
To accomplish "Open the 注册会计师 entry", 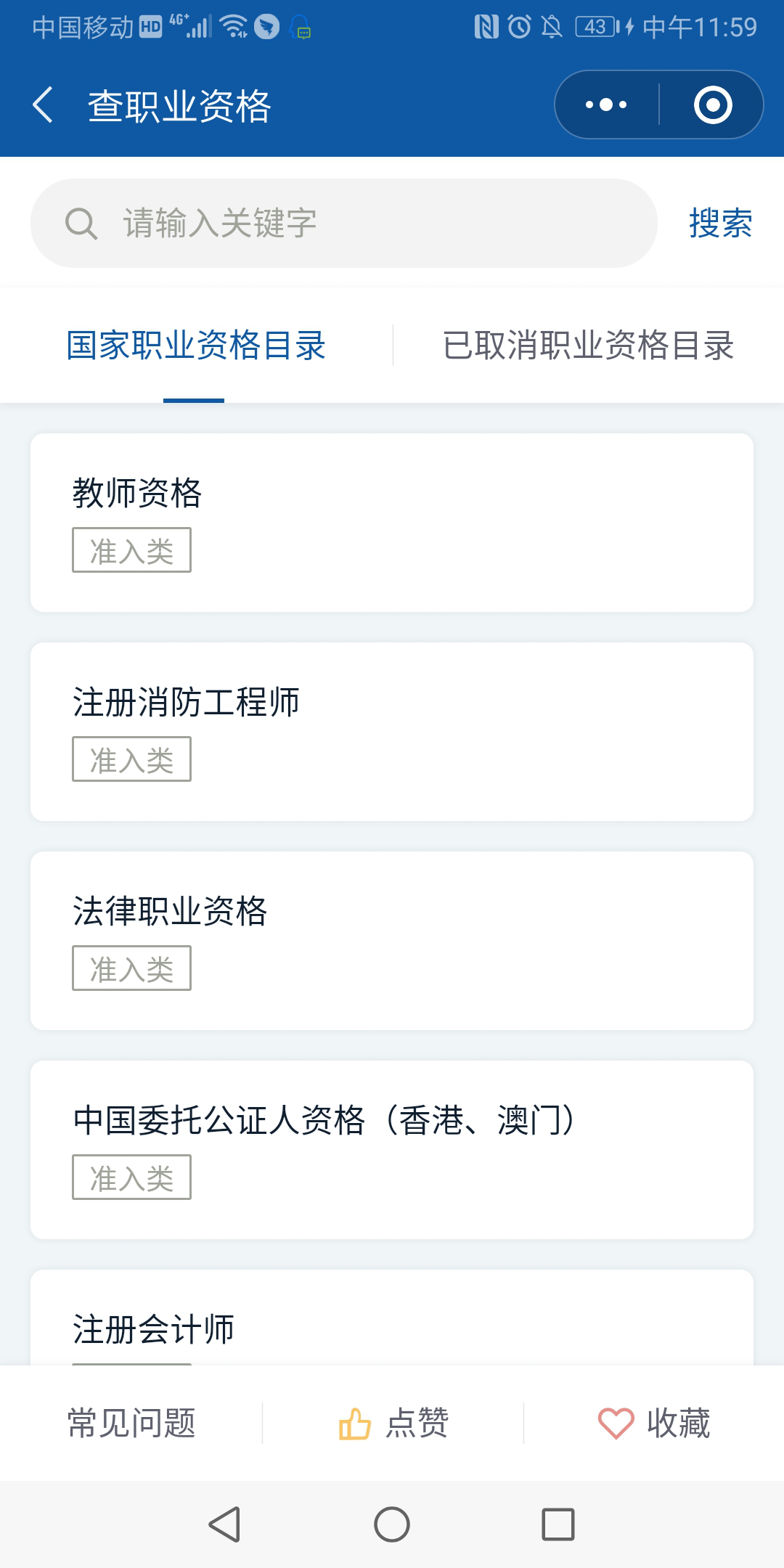I will coord(392,1336).
